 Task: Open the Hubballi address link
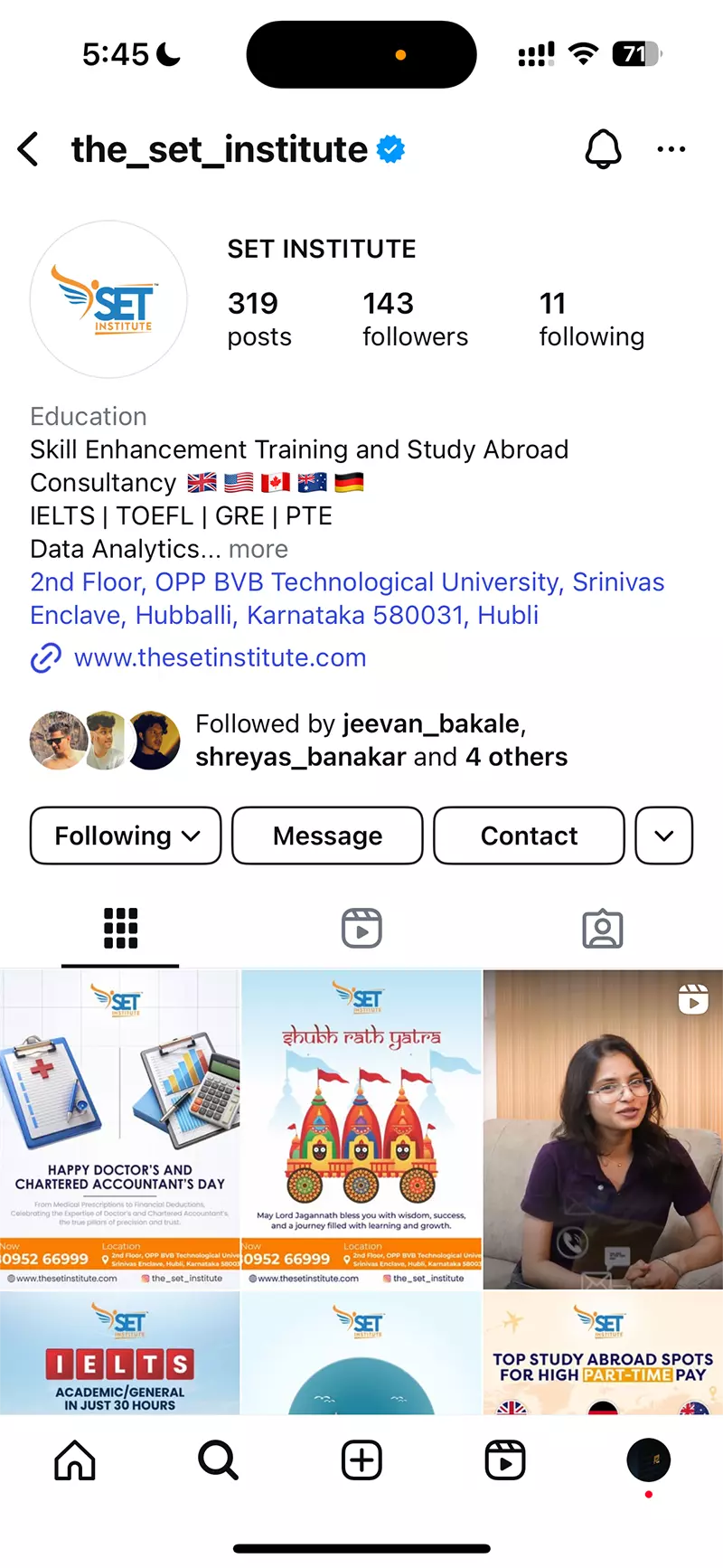click(347, 599)
